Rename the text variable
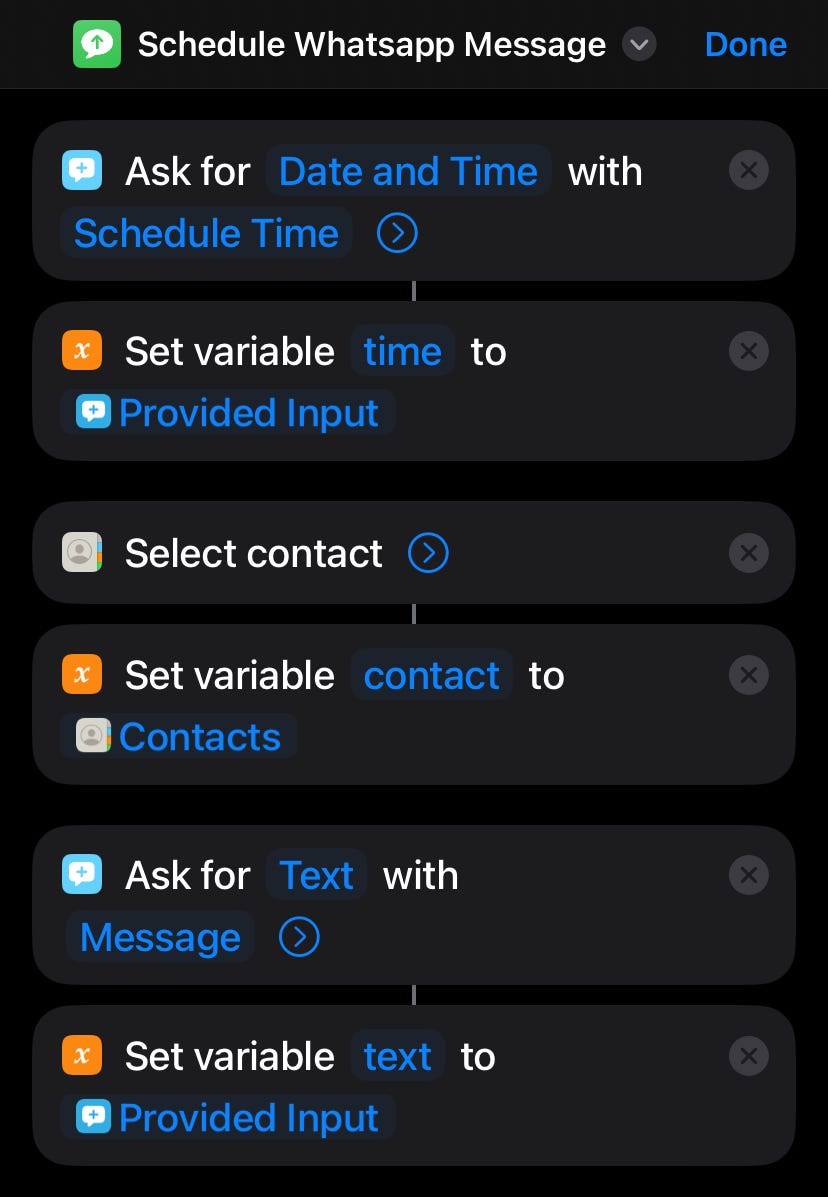The width and height of the screenshot is (828, 1197). coord(397,1057)
